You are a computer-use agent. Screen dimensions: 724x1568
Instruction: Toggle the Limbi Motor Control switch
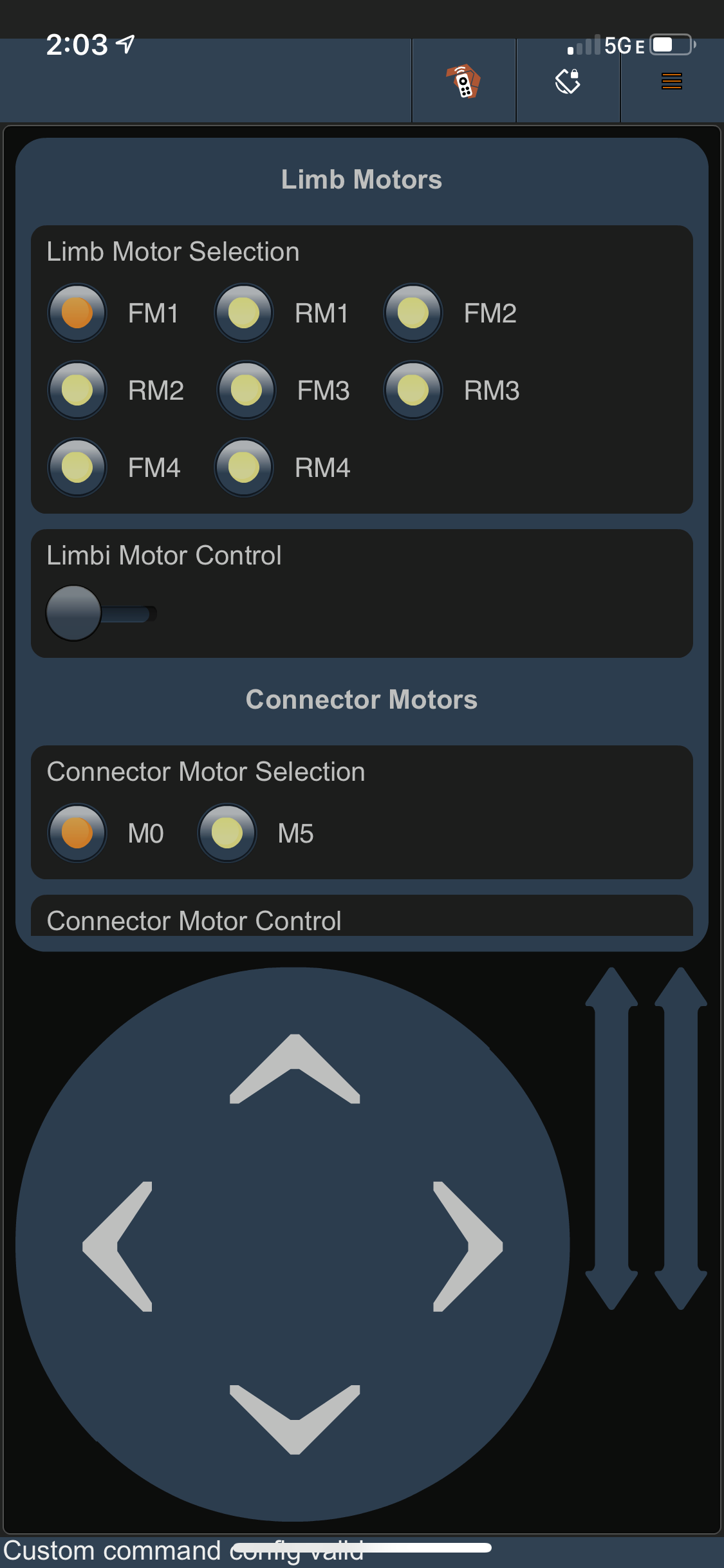tap(101, 613)
